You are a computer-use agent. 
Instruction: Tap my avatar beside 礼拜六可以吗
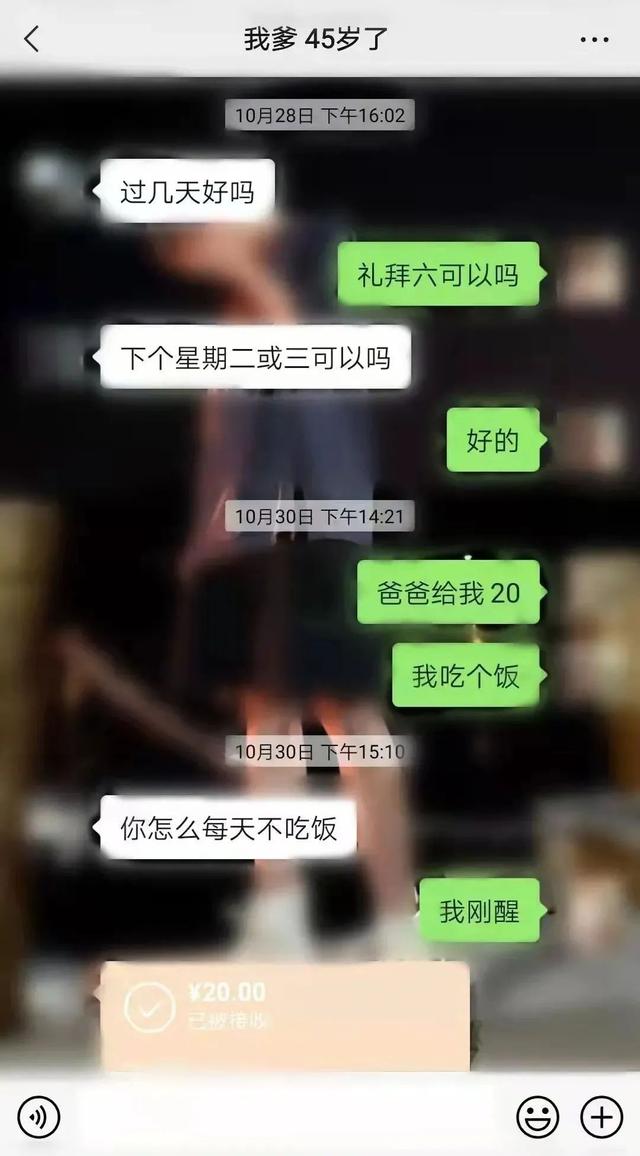[593, 273]
